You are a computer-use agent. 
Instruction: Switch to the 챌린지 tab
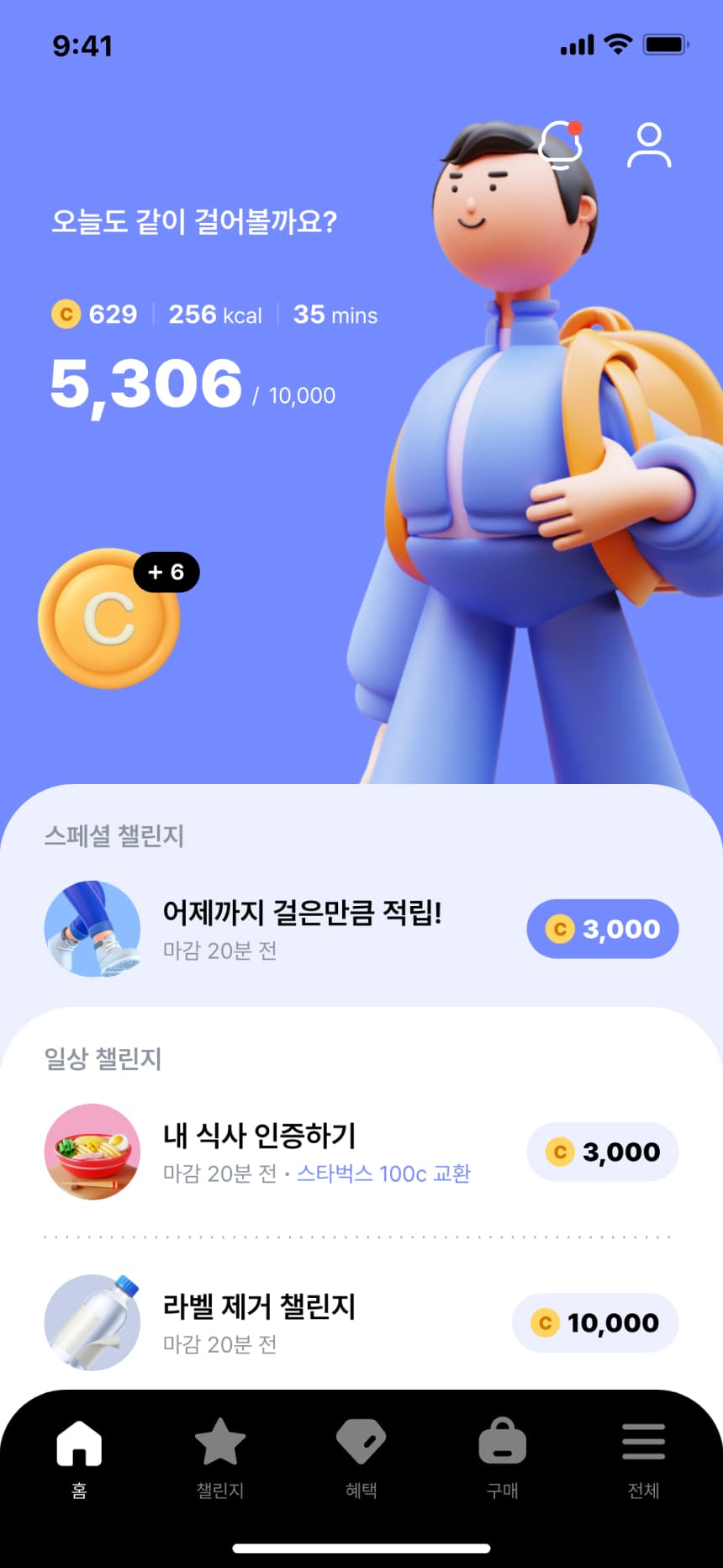(220, 1458)
